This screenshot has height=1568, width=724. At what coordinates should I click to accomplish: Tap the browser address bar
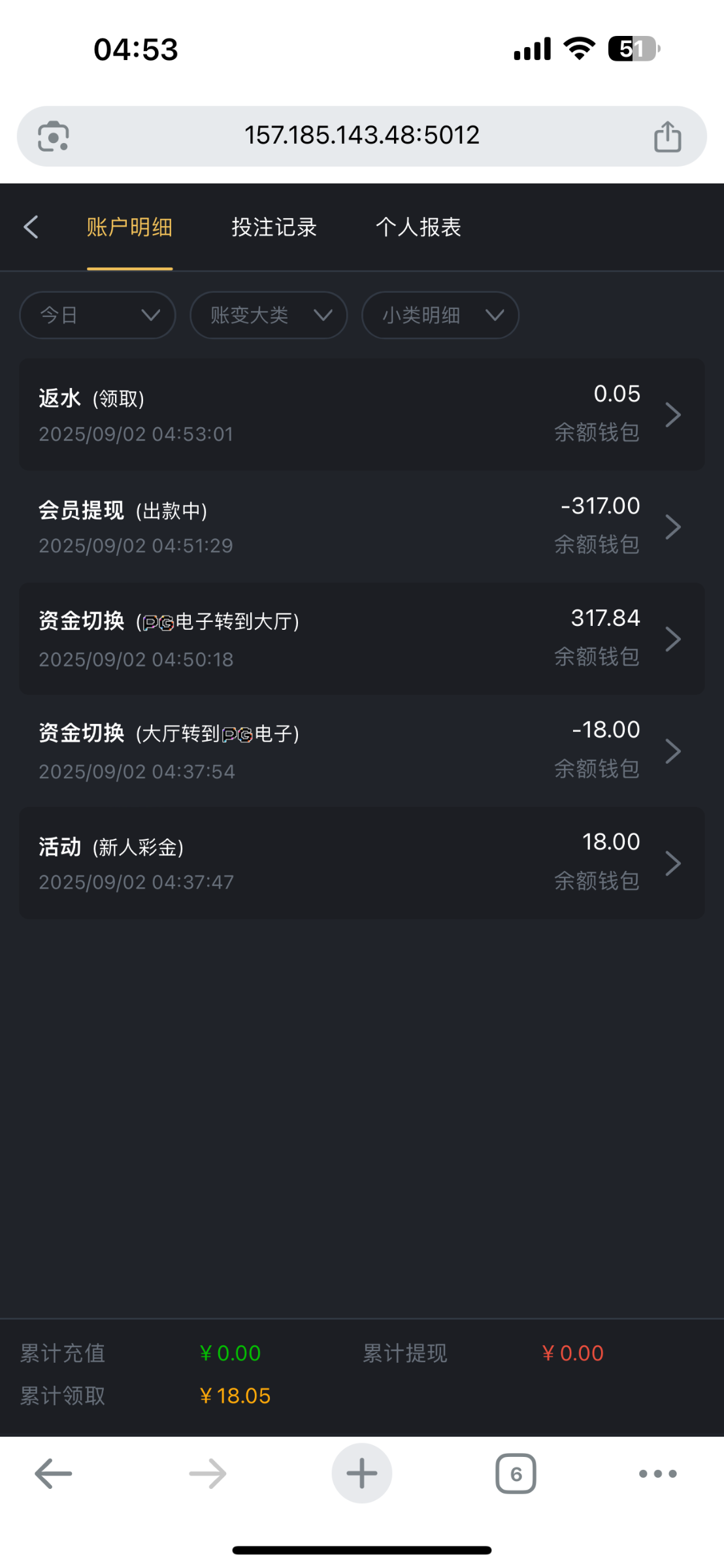point(361,136)
